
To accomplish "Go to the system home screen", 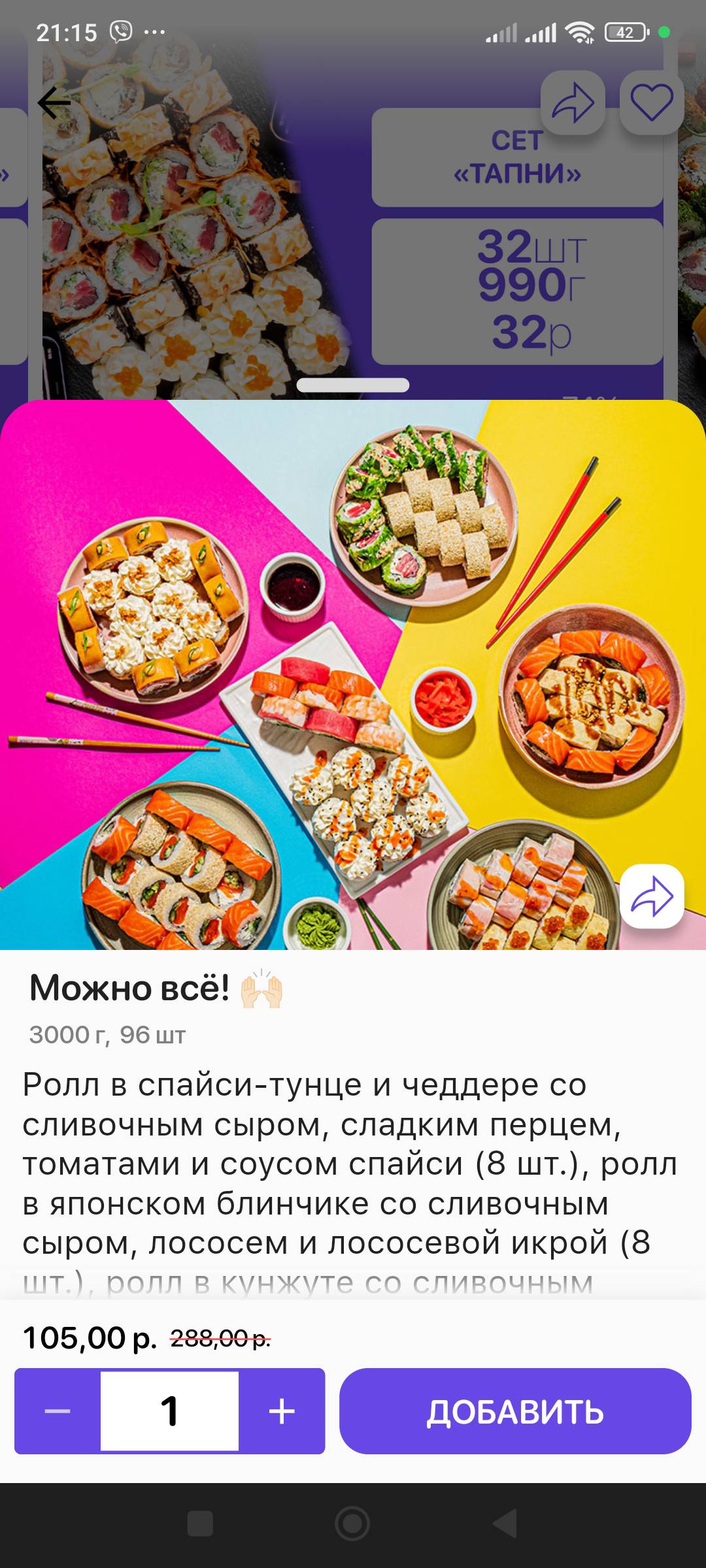I will [352, 1524].
